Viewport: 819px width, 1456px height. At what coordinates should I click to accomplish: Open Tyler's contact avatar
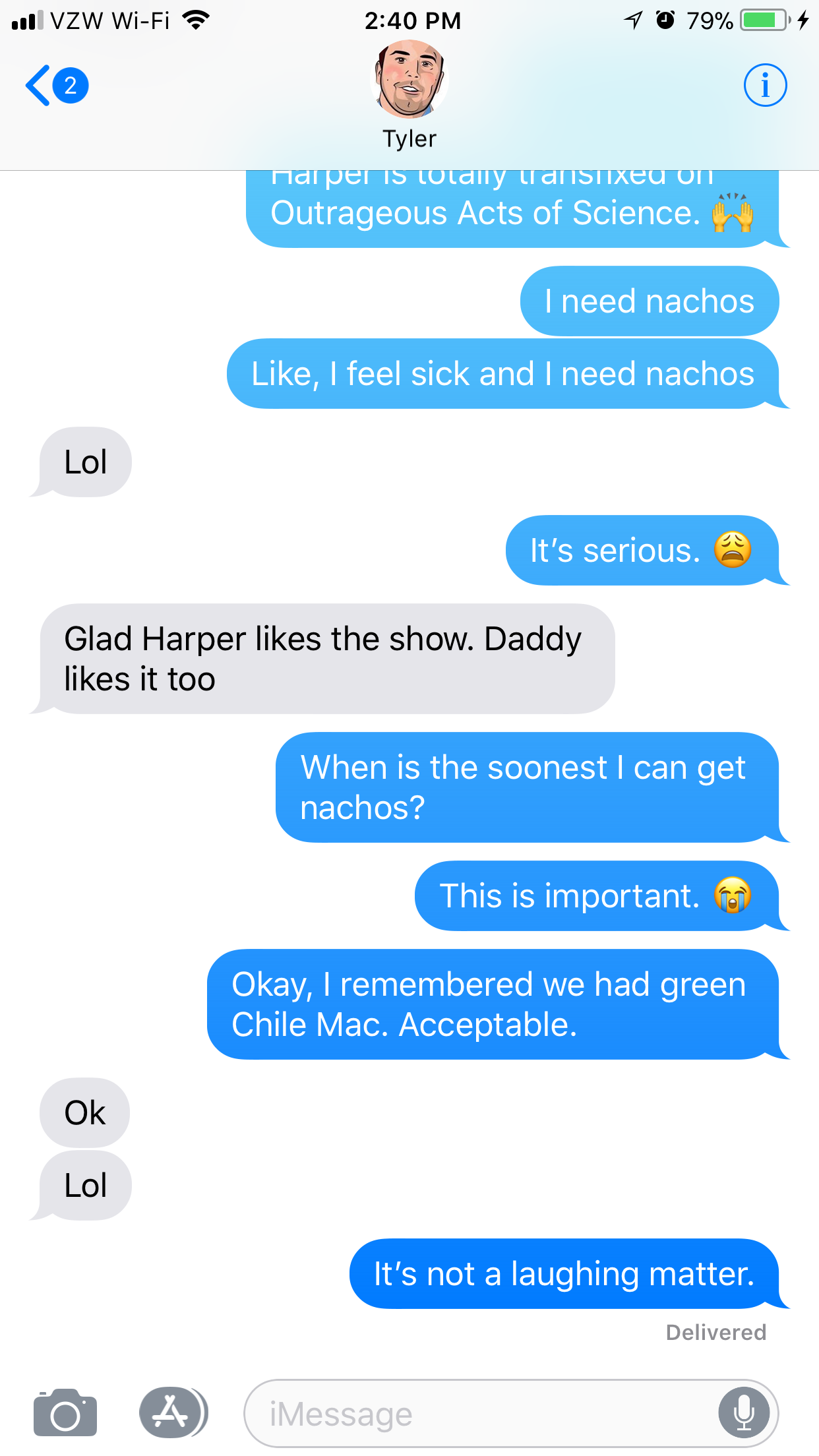(409, 79)
